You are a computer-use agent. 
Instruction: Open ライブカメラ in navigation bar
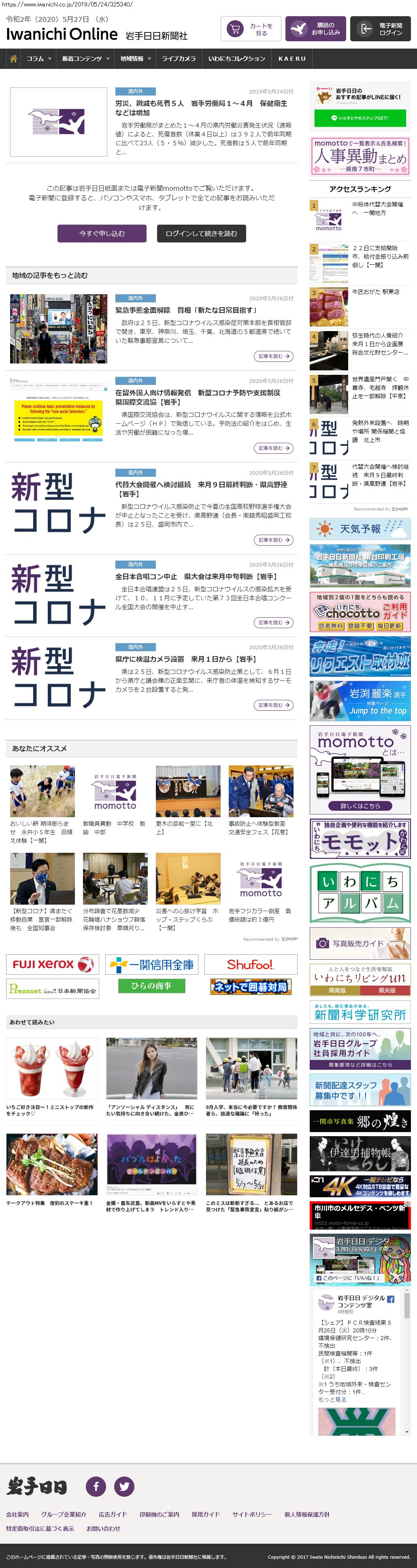click(x=179, y=58)
